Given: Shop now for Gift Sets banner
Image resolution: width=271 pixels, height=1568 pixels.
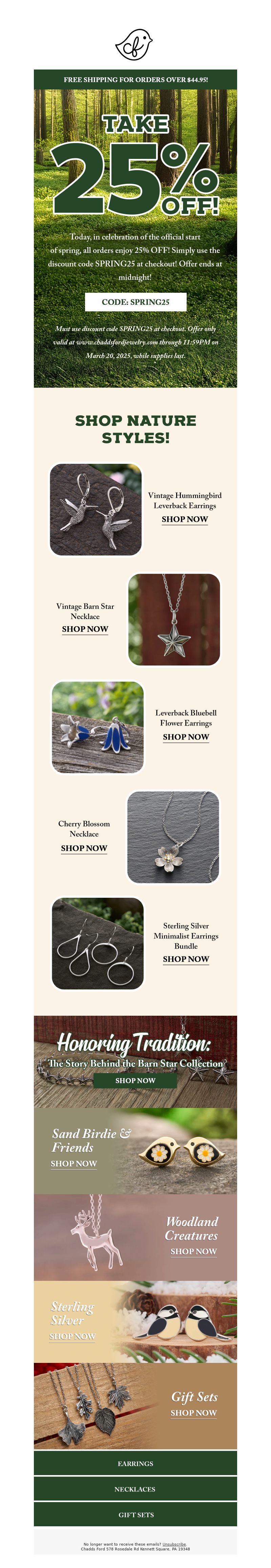Looking at the screenshot, I should tap(193, 1413).
